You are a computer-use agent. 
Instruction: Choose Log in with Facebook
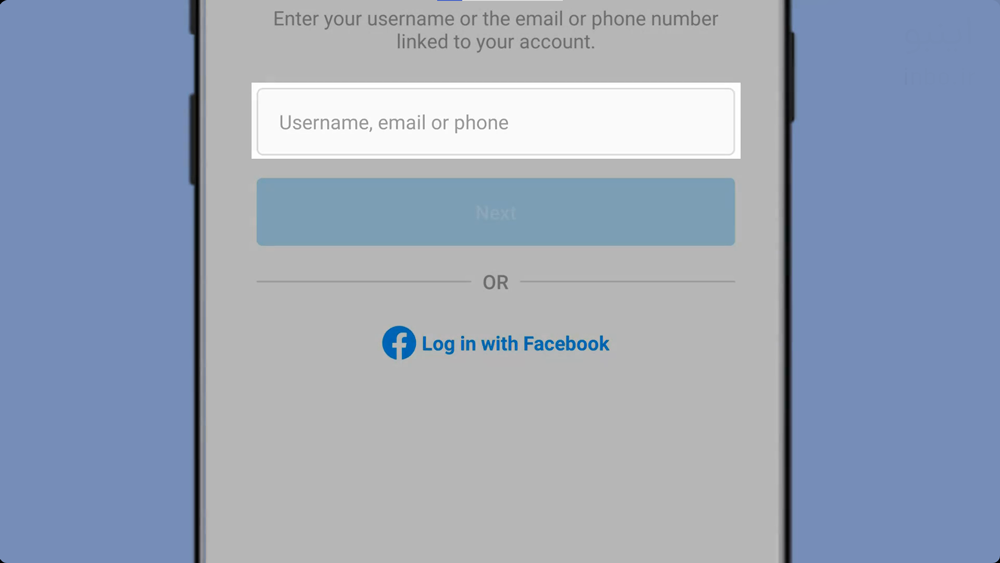(x=496, y=343)
